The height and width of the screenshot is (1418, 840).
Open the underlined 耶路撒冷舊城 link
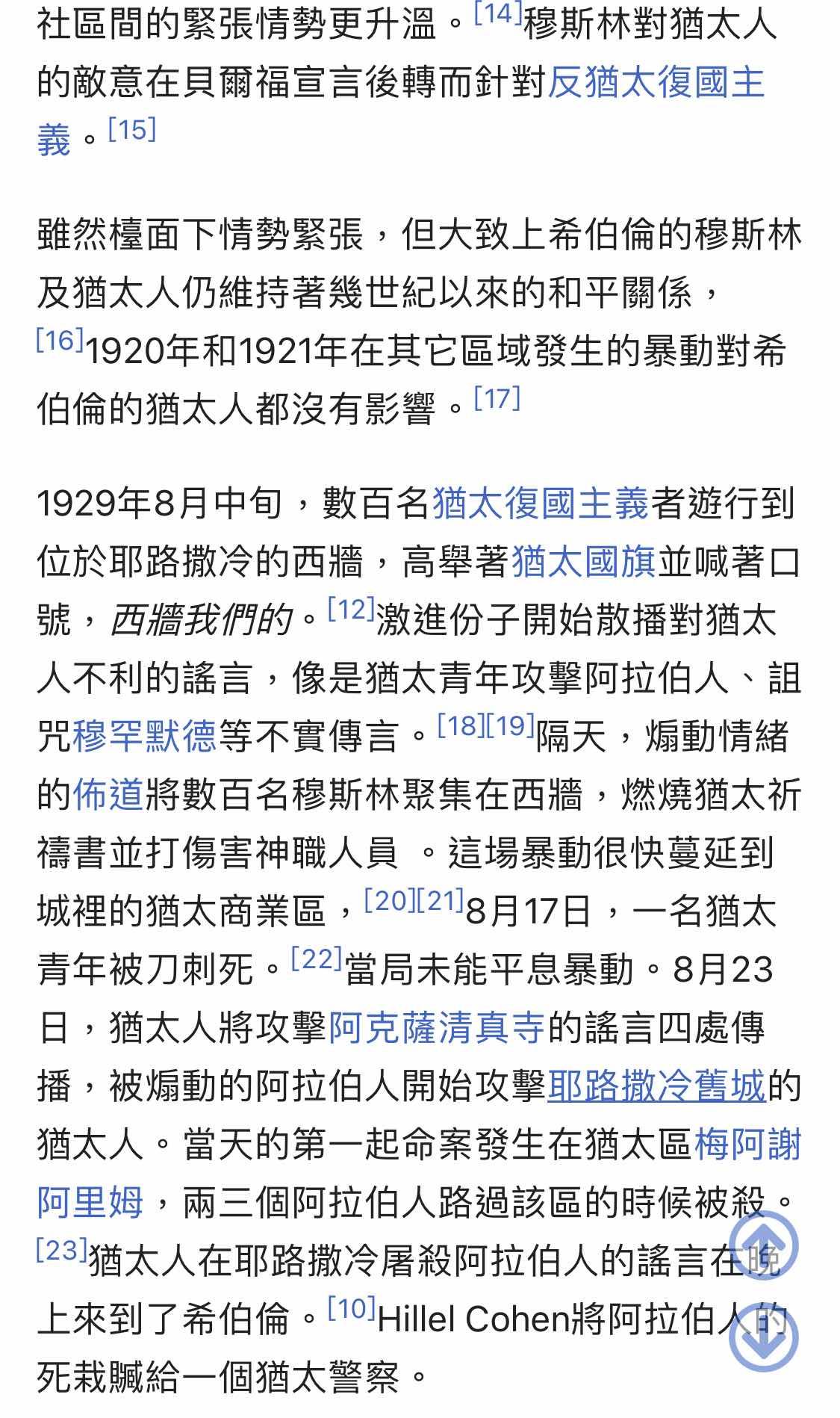(657, 1086)
